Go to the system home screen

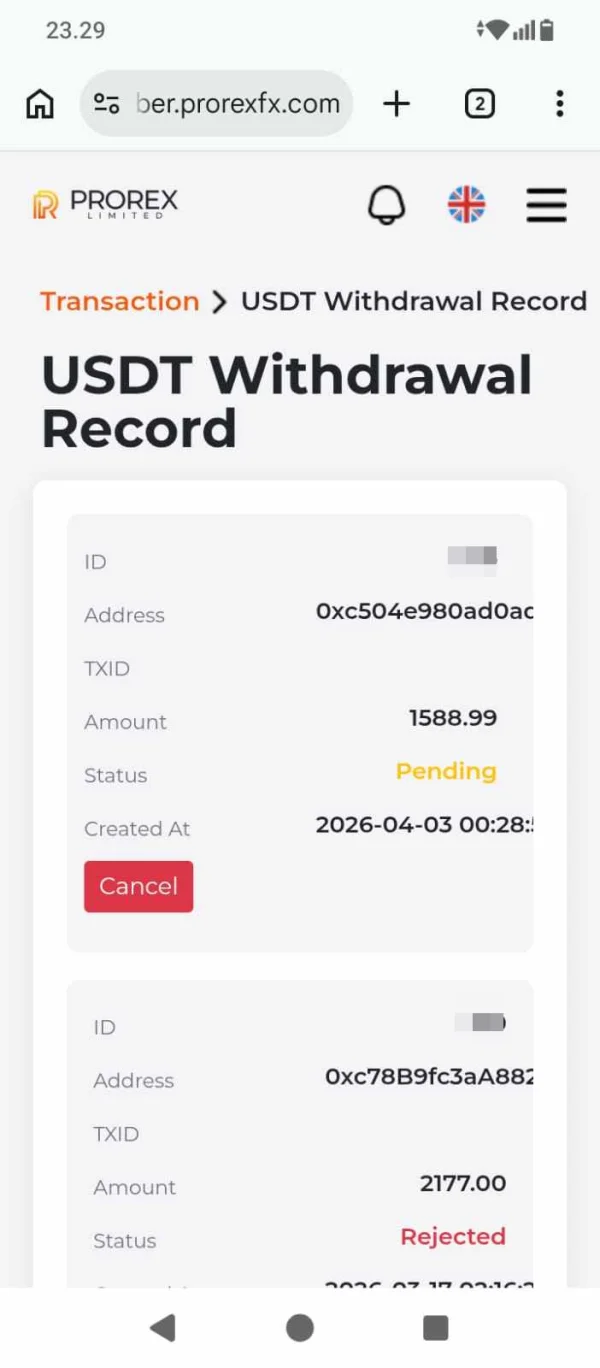pyautogui.click(x=300, y=1327)
